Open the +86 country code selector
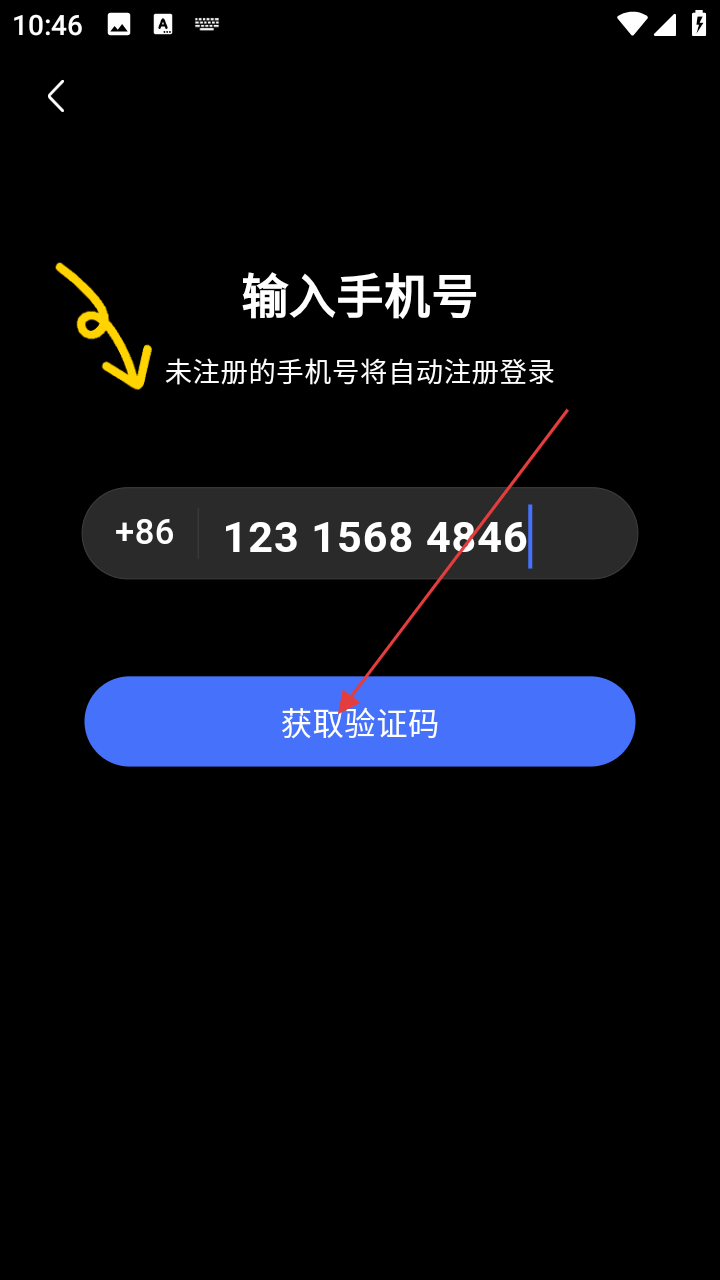Image resolution: width=720 pixels, height=1280 pixels. (x=145, y=533)
